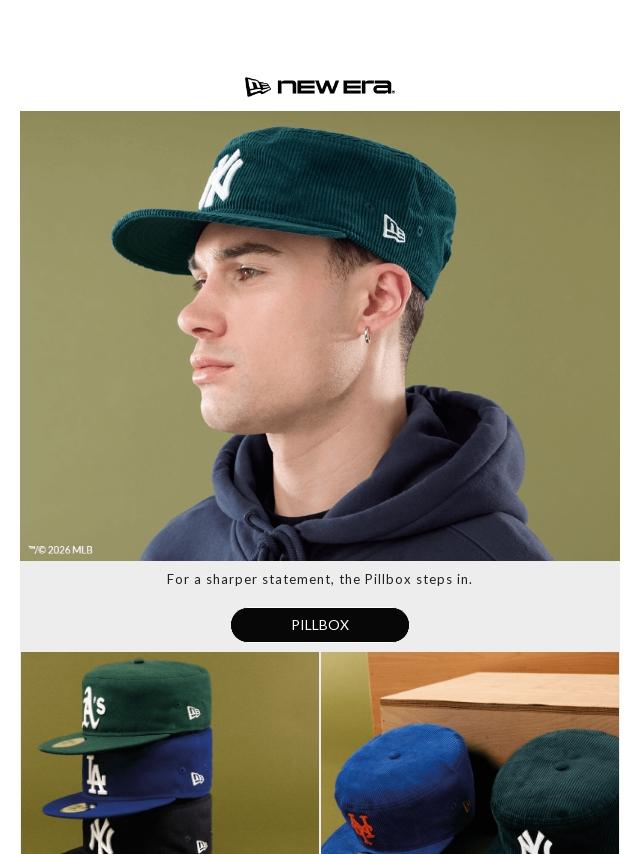The height and width of the screenshot is (854, 640).
Task: Open the green corduroy Yankees cap hero image
Action: (320, 335)
